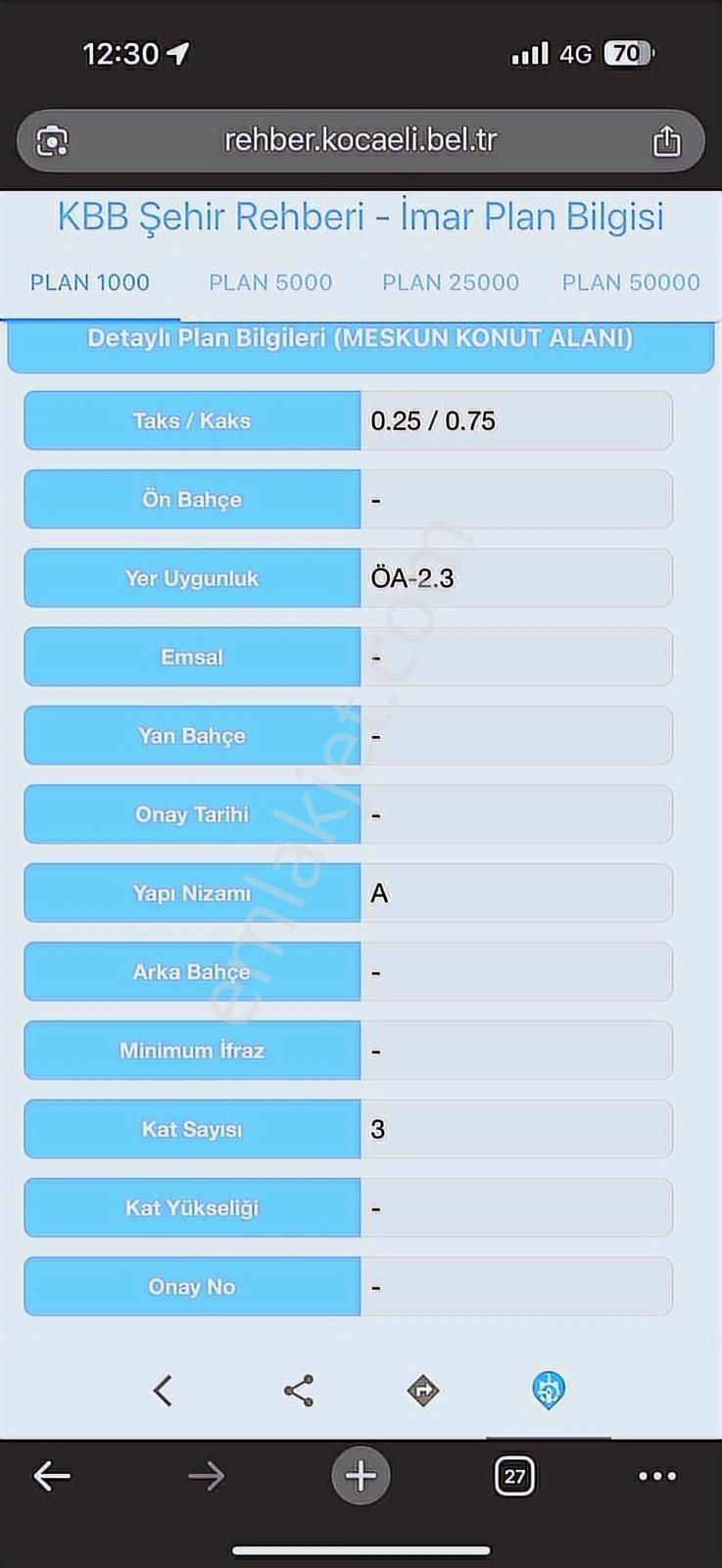The width and height of the screenshot is (722, 1568).
Task: Open the PLAN 50000 tab
Action: click(631, 282)
